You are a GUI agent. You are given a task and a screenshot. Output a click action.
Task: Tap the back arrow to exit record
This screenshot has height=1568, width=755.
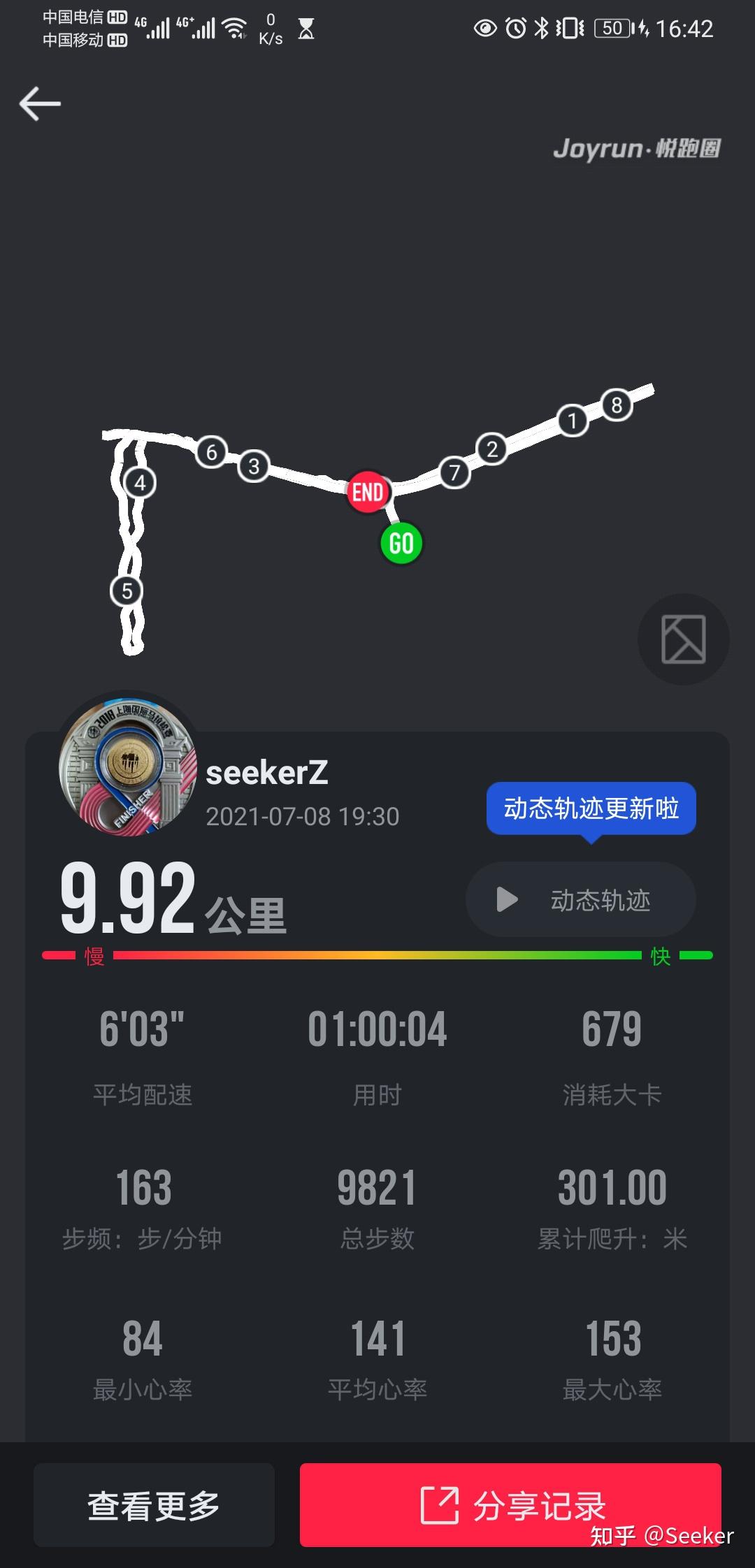[38, 103]
